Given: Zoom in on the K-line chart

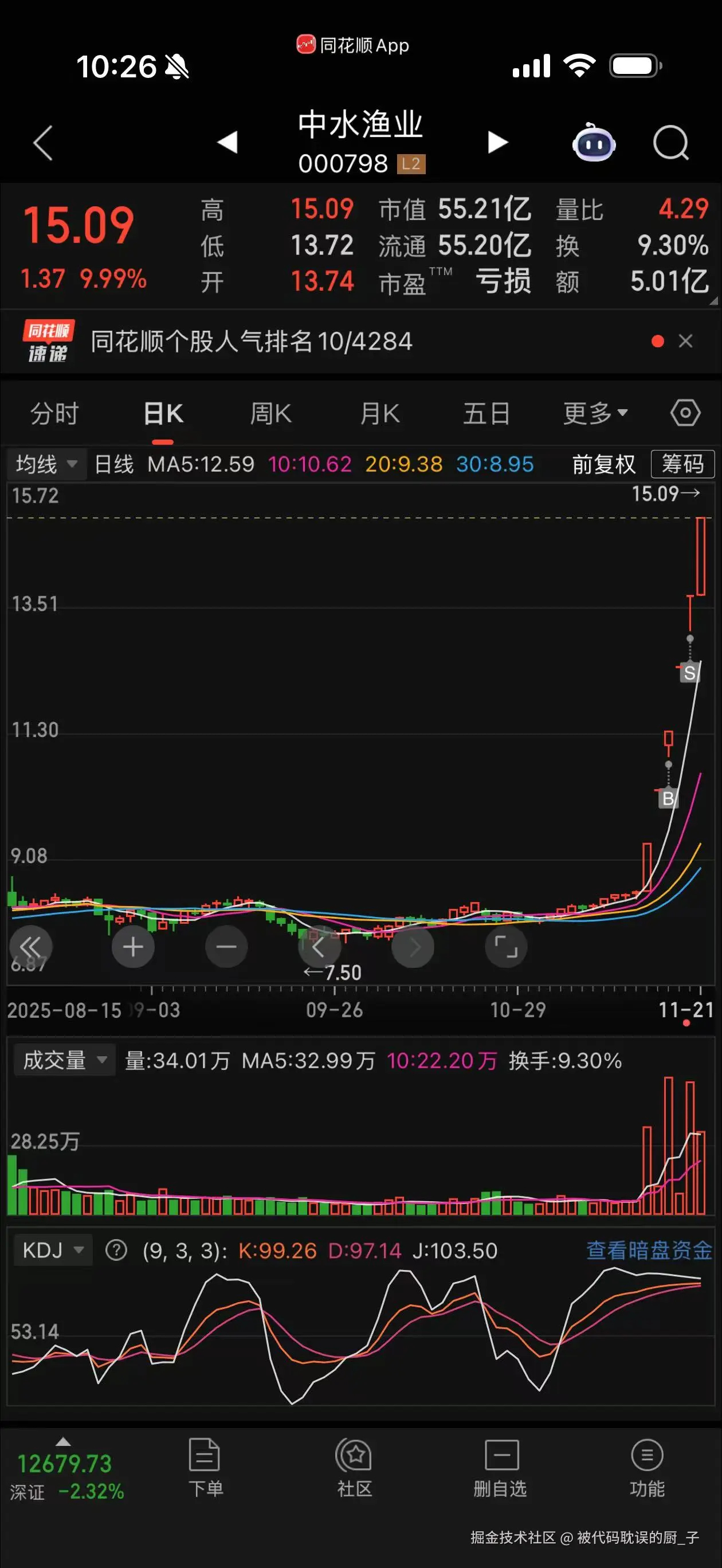Looking at the screenshot, I should 134,947.
